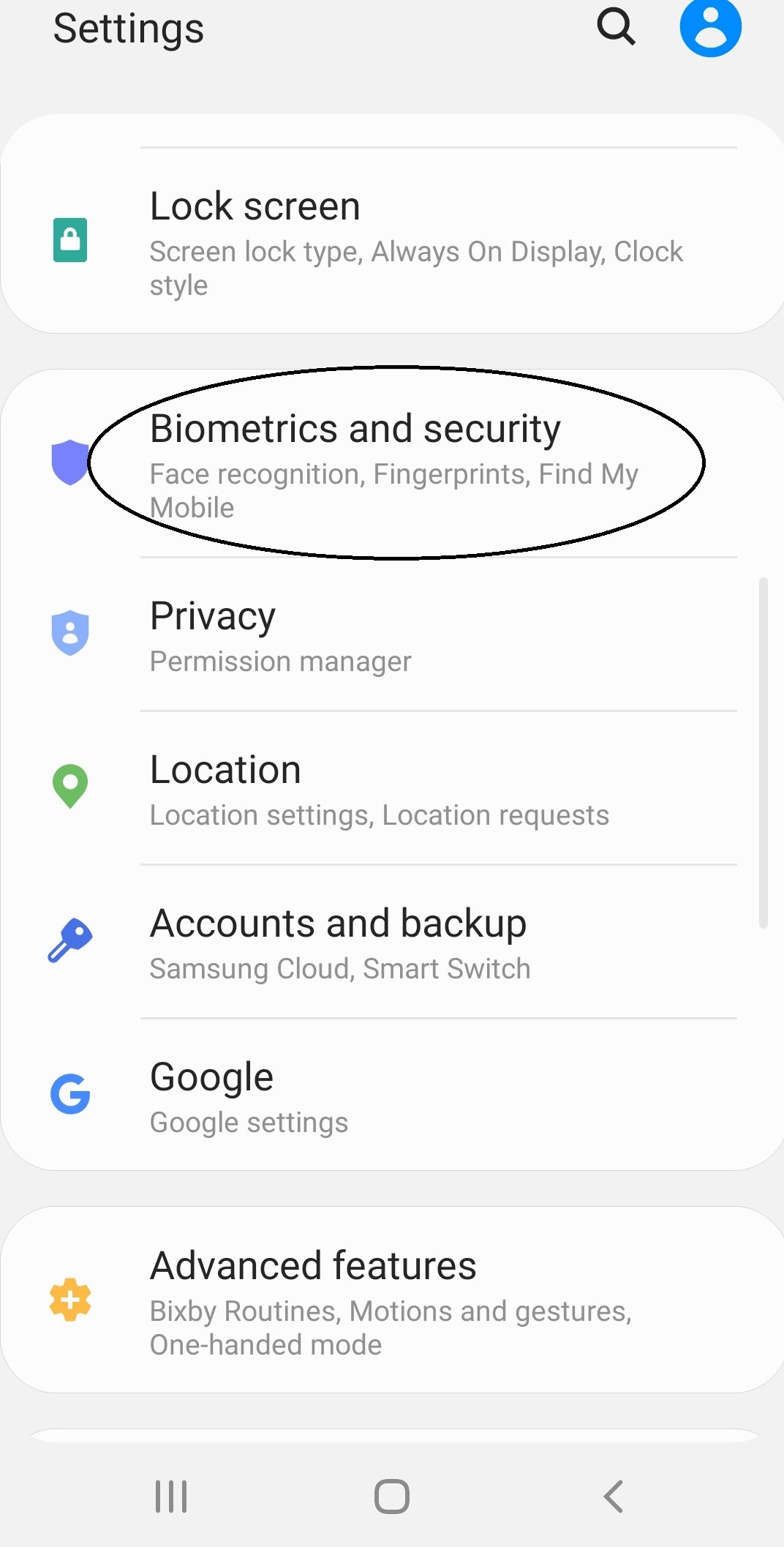Open the settings search
784x1547 pixels.
pyautogui.click(x=616, y=28)
